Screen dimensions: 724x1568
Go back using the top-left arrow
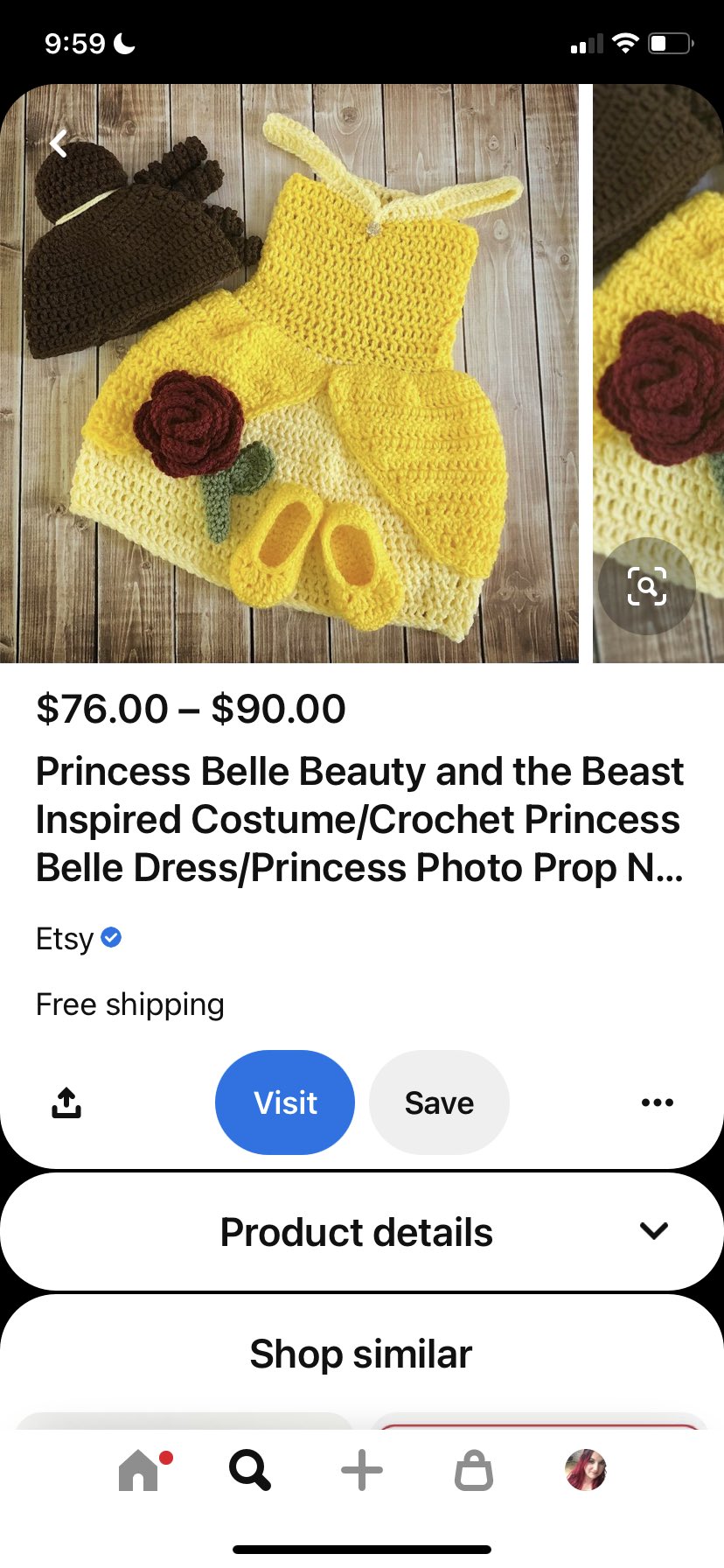pyautogui.click(x=59, y=143)
